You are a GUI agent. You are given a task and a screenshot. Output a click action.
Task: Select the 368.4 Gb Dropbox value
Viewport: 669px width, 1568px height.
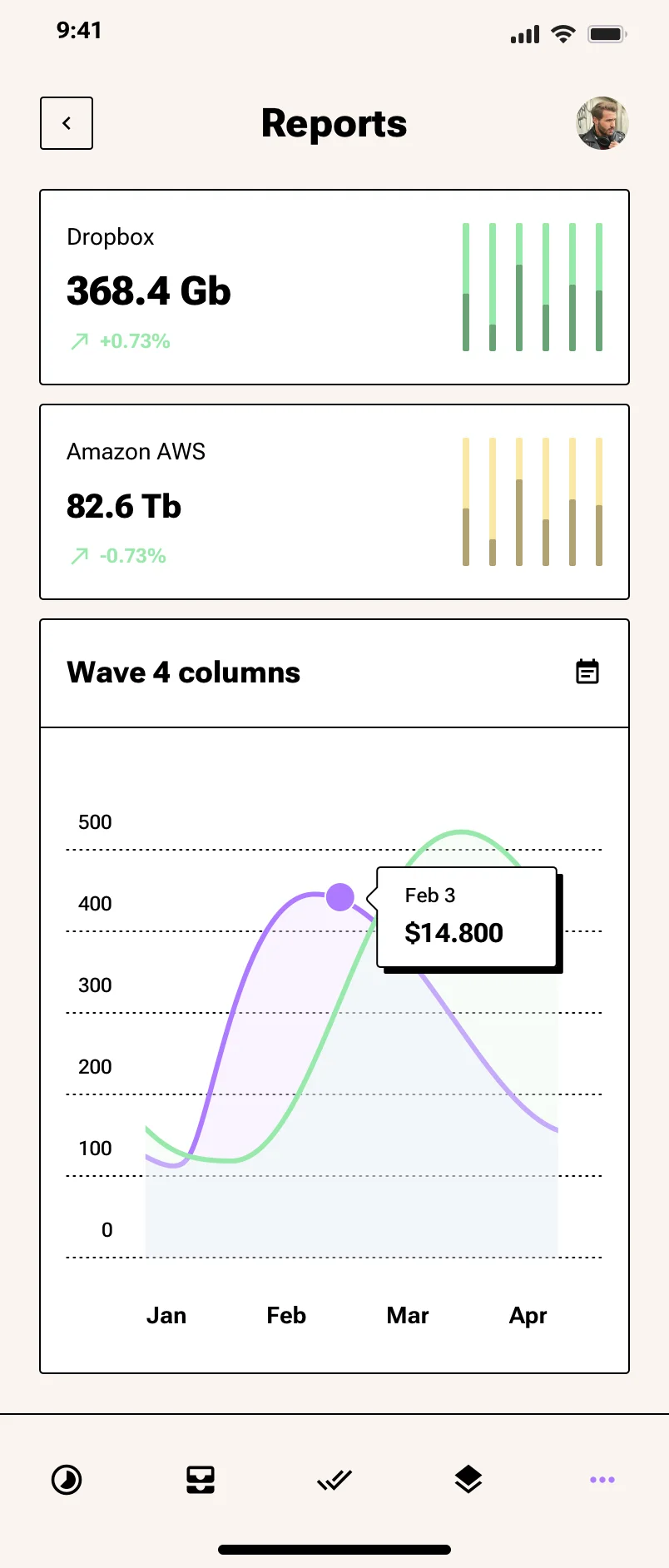tap(148, 291)
